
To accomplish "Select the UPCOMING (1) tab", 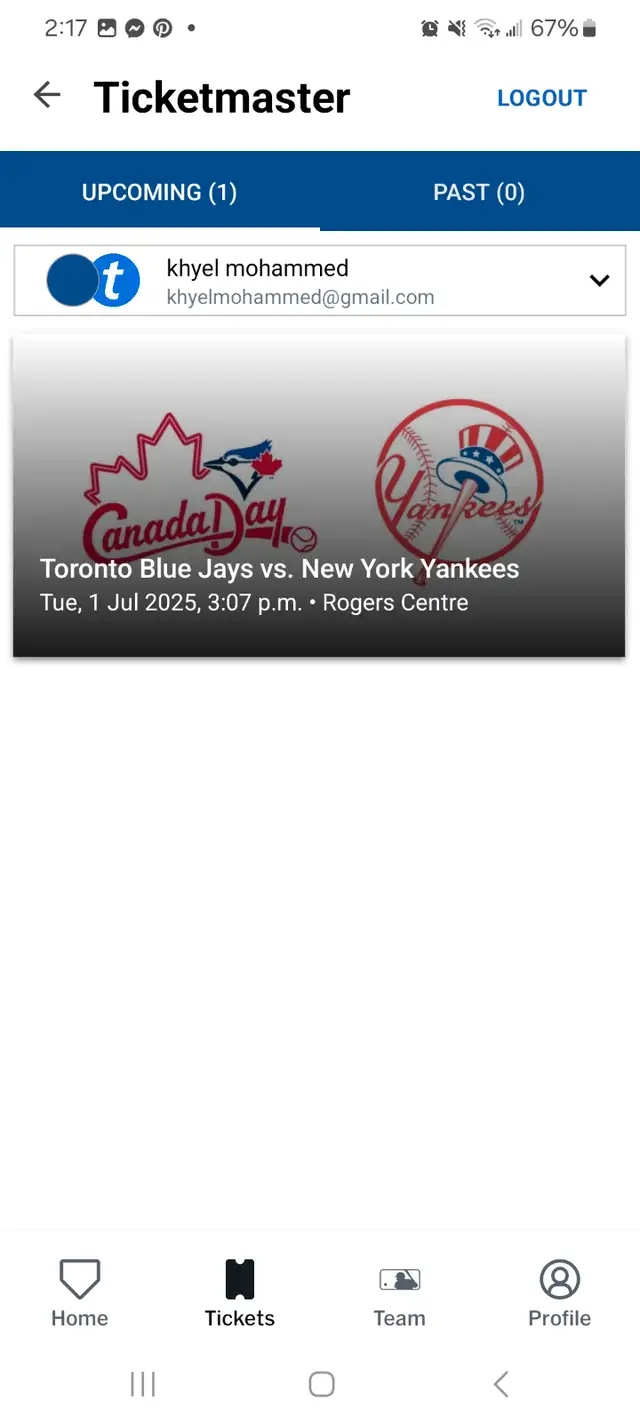I will [160, 192].
